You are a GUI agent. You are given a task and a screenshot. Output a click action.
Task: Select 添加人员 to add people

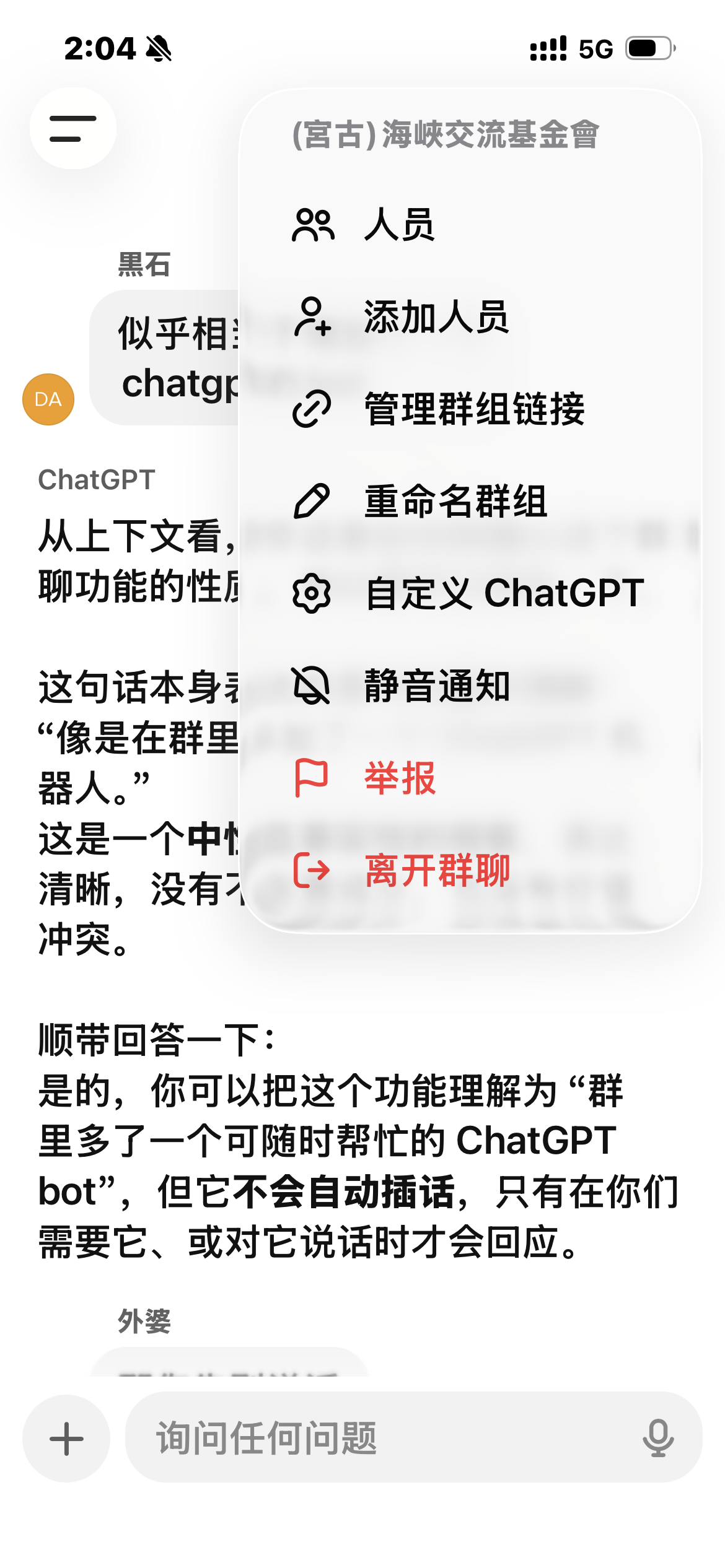470,316
